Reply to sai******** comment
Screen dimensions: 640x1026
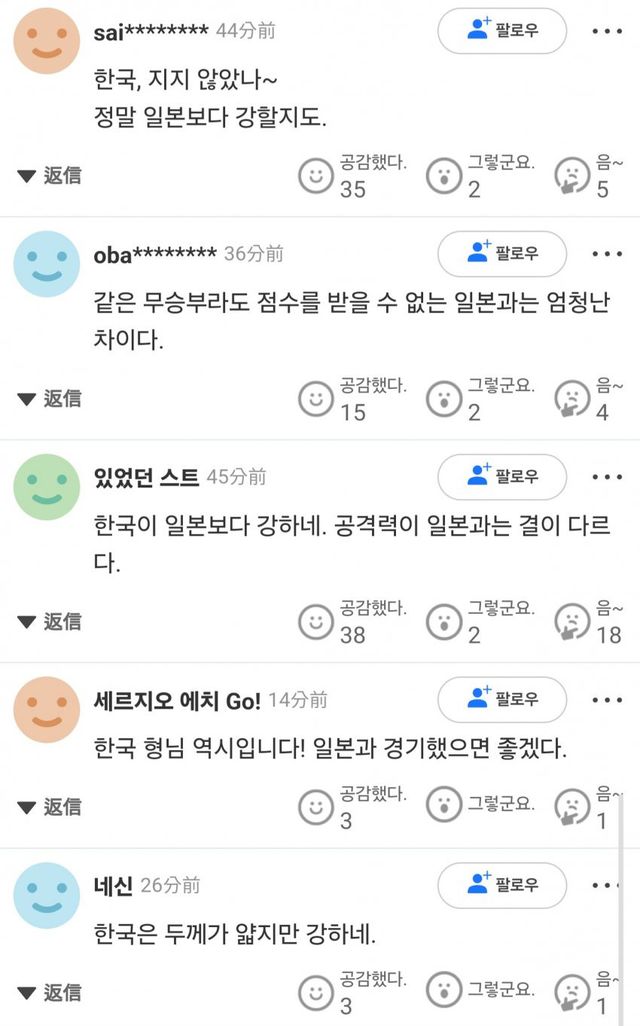(50, 176)
